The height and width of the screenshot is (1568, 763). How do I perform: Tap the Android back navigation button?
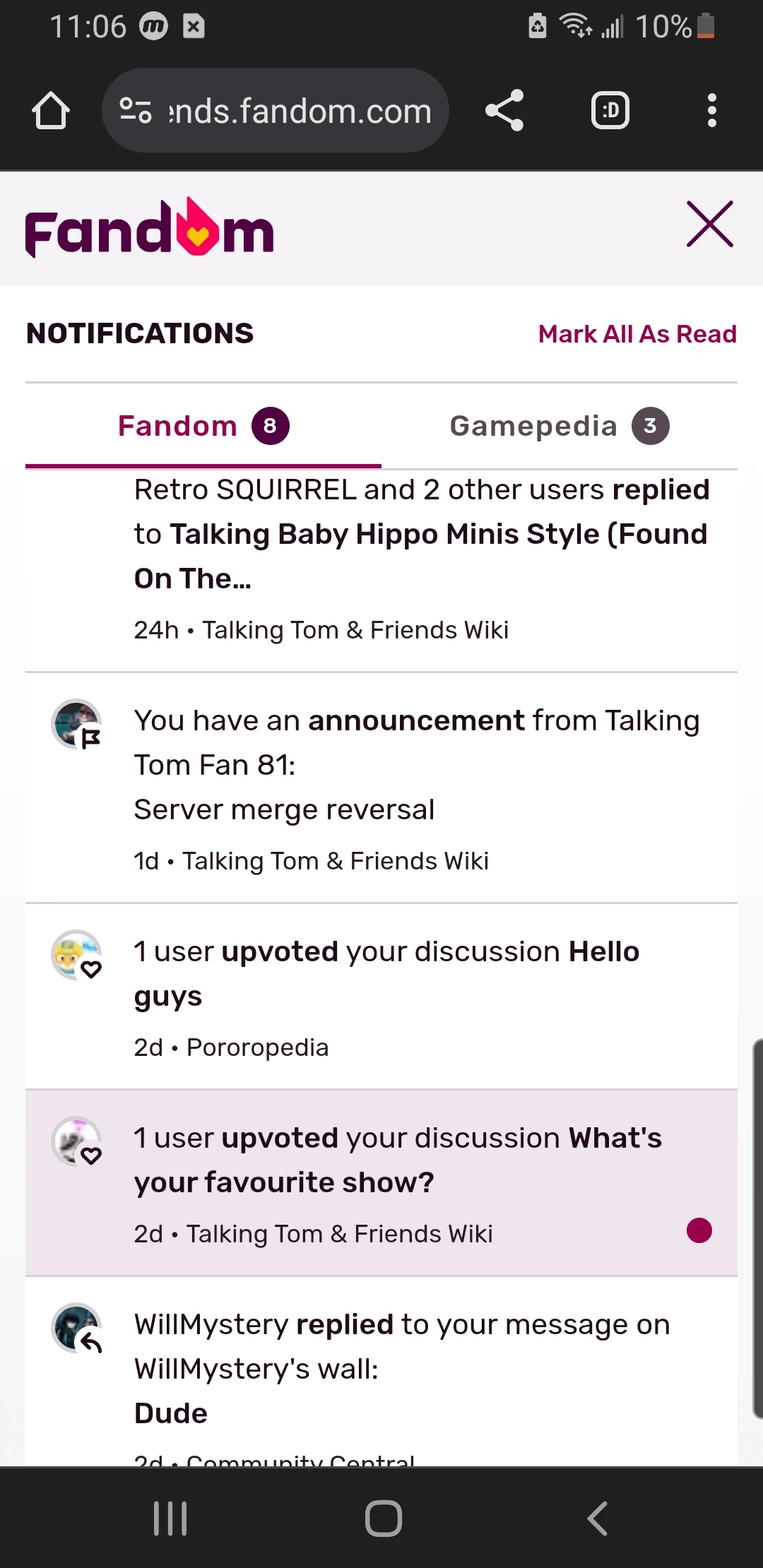[x=597, y=1516]
